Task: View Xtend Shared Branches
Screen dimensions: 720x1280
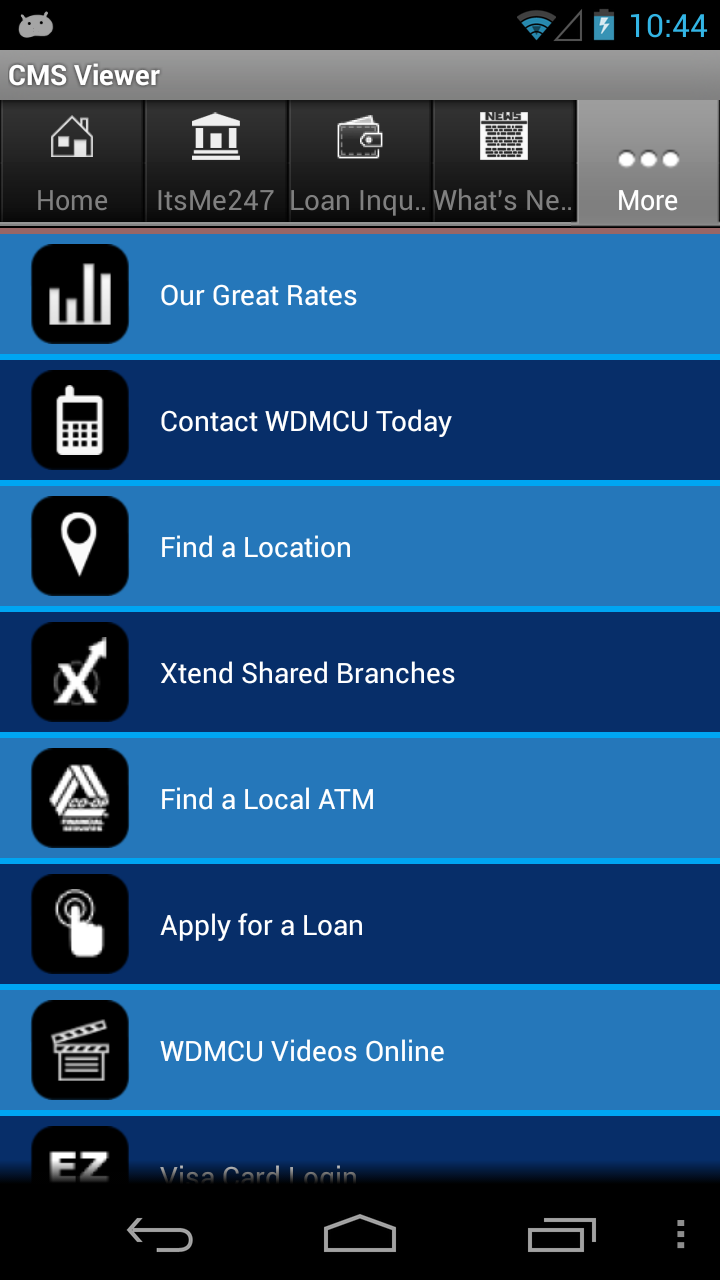Action: point(360,673)
